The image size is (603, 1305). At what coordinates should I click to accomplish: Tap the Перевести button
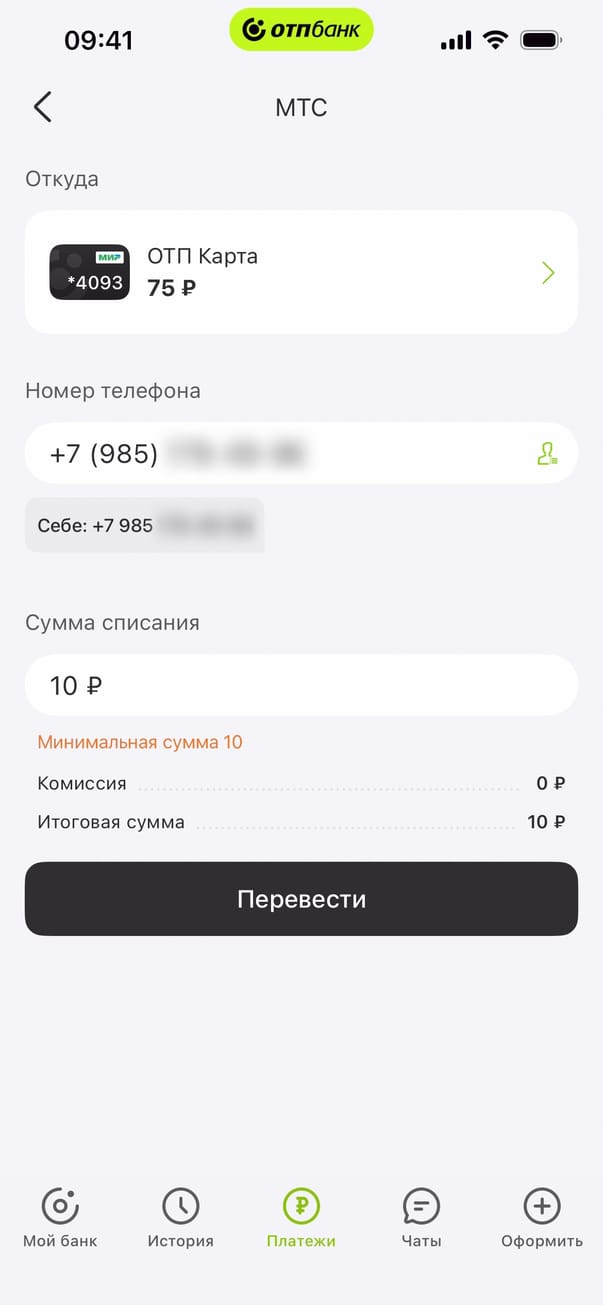(x=301, y=899)
